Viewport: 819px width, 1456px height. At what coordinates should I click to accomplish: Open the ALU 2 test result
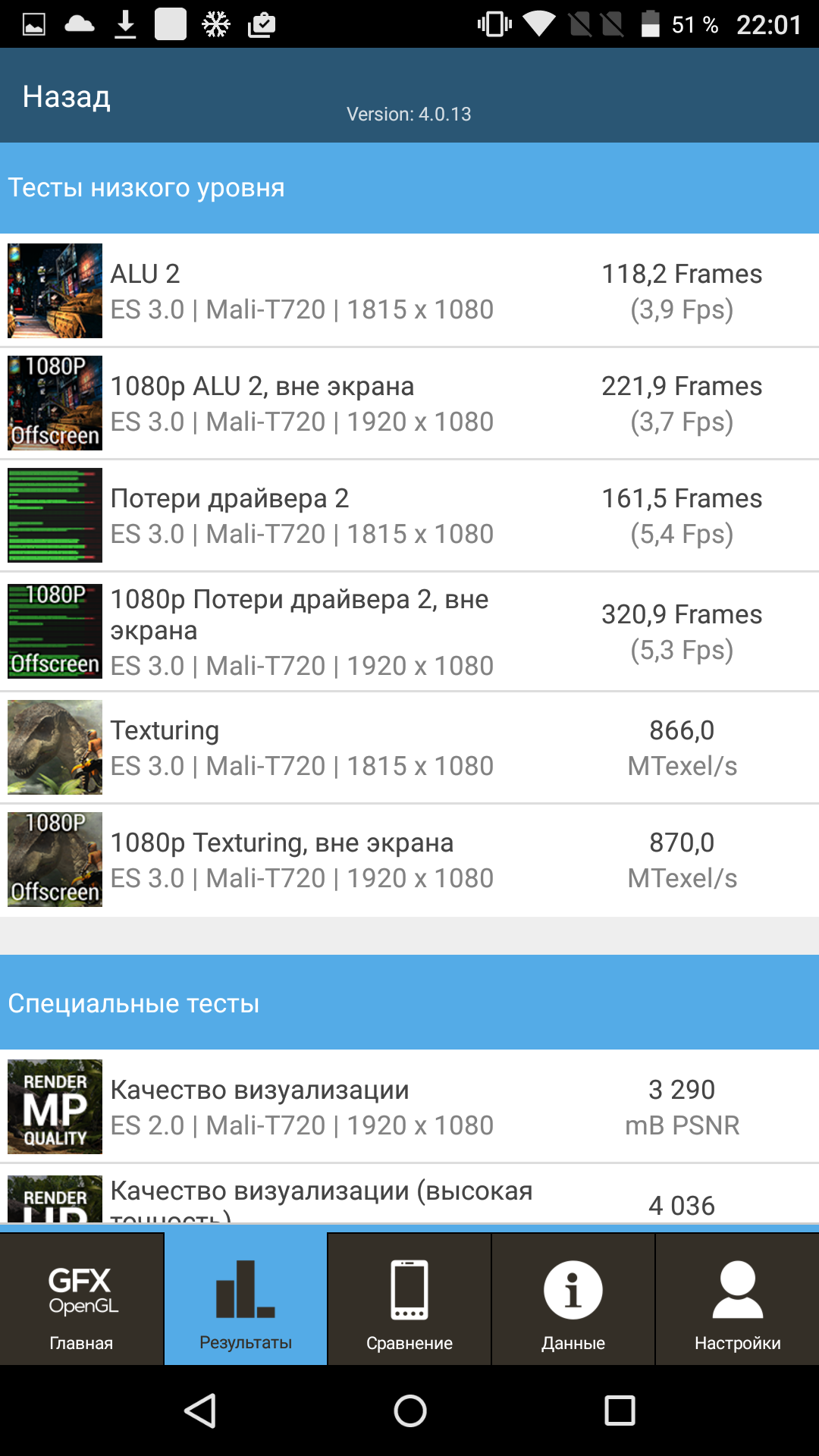[x=409, y=290]
